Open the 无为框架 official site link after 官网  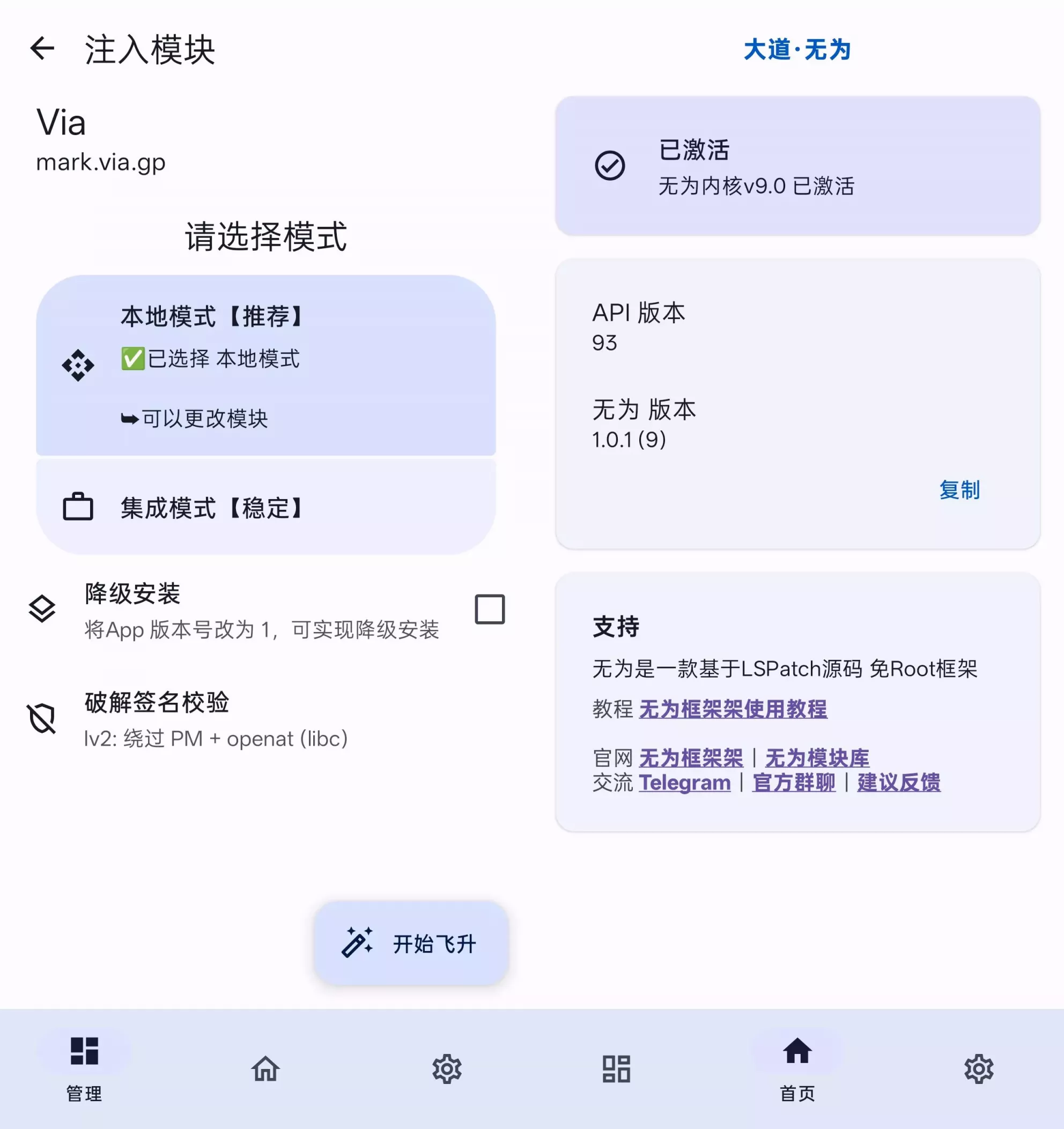point(691,757)
